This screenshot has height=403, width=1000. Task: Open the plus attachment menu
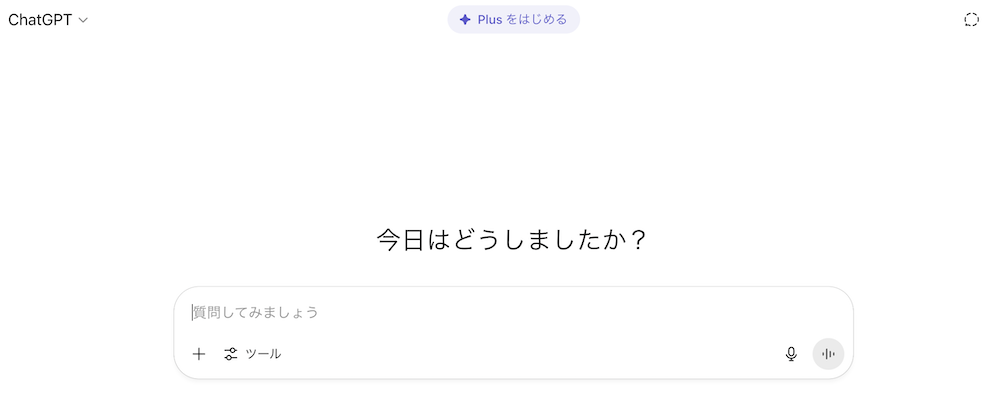tap(199, 354)
